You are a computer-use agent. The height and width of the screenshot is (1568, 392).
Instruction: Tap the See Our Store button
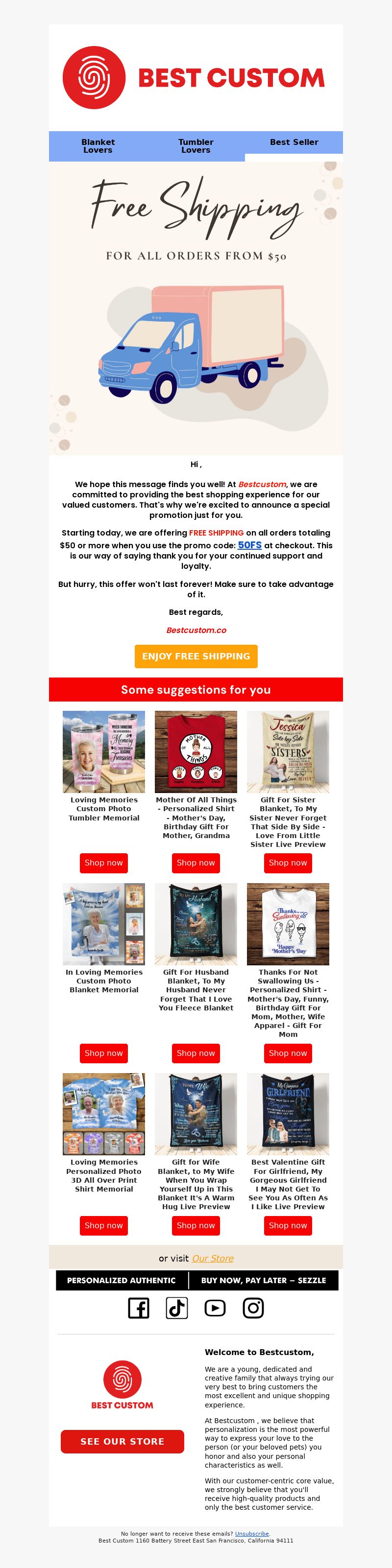tap(122, 1441)
